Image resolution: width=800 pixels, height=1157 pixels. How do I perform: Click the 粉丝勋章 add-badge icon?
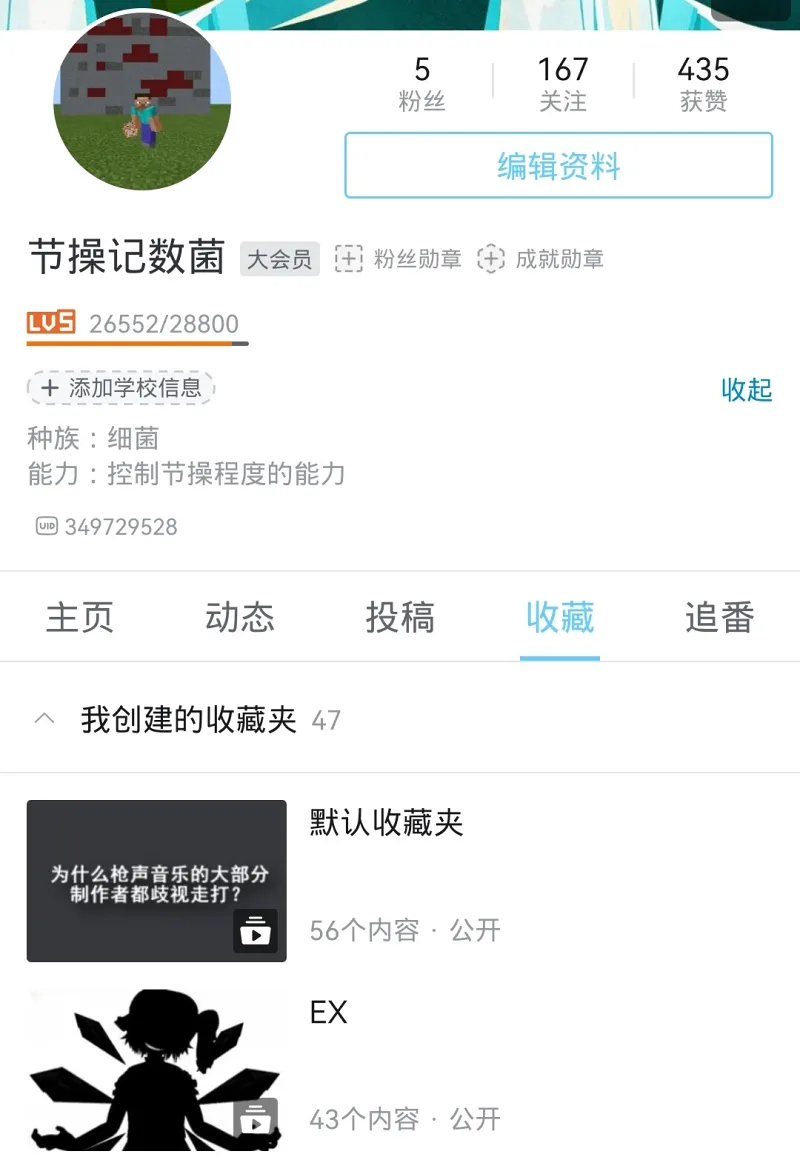[x=348, y=259]
